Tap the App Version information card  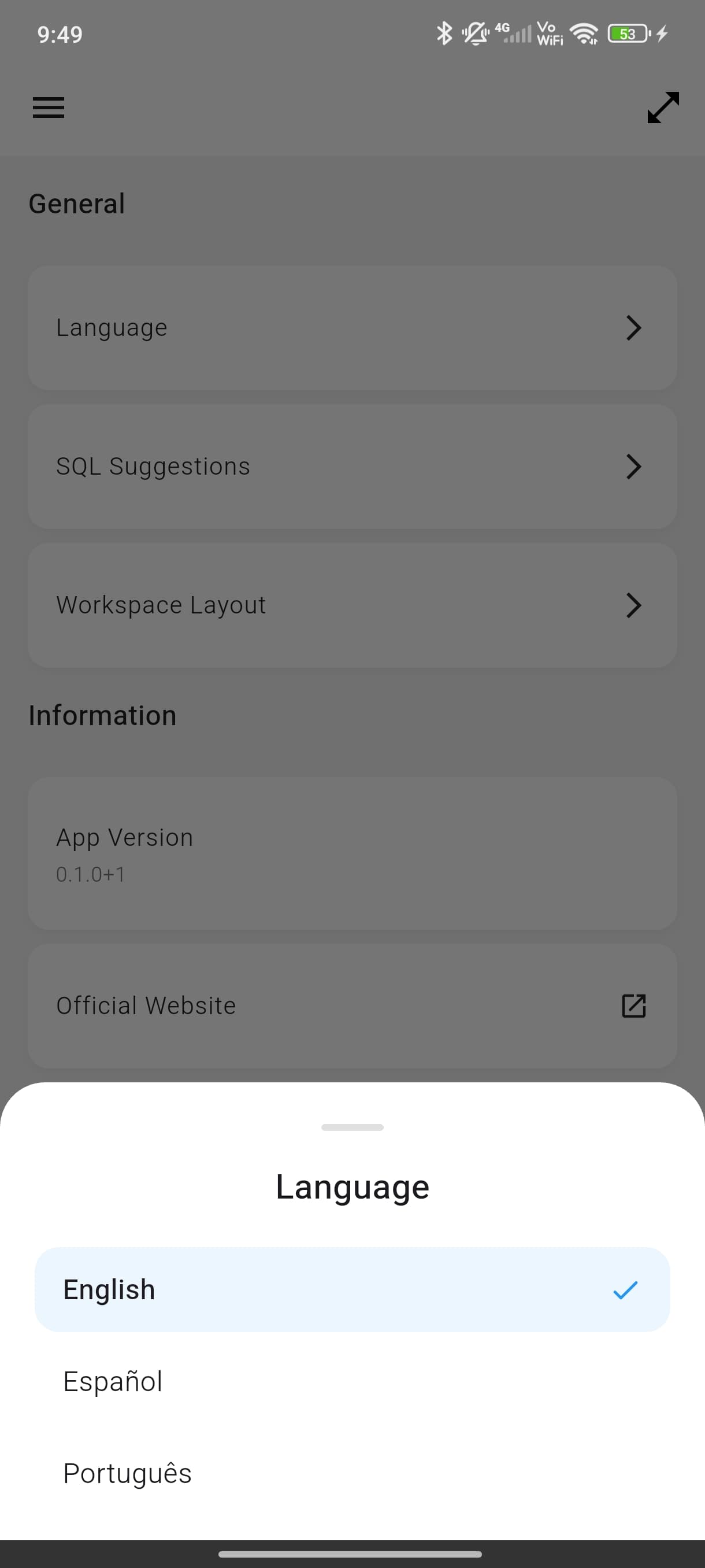tap(352, 853)
